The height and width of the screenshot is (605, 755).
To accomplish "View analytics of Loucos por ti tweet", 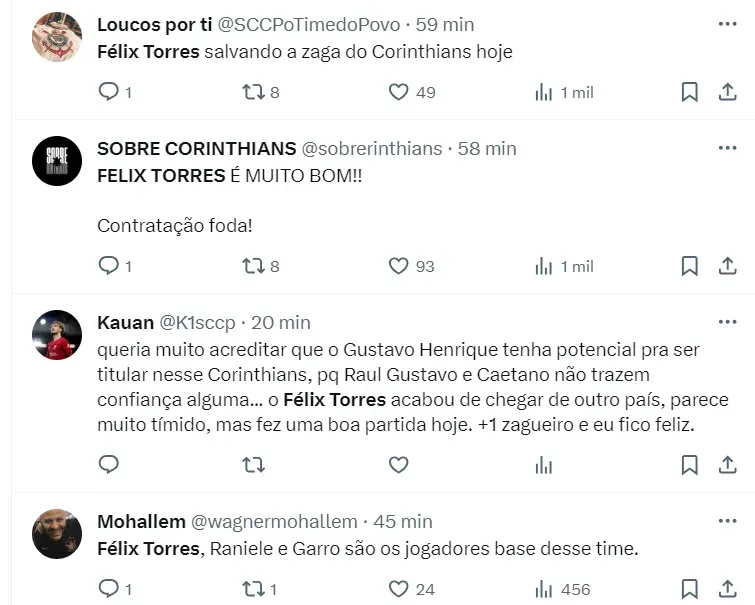I will click(544, 92).
